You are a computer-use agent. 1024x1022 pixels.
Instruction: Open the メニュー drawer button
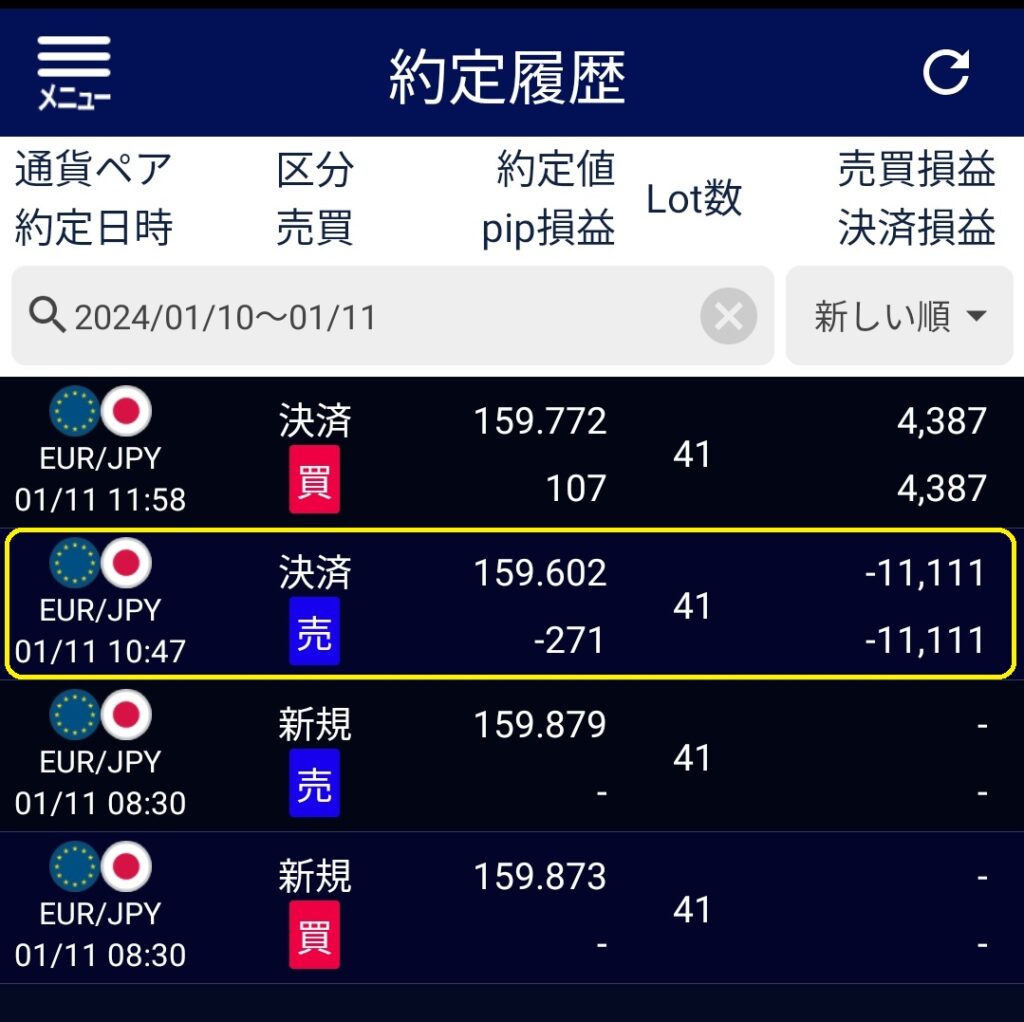point(74,72)
